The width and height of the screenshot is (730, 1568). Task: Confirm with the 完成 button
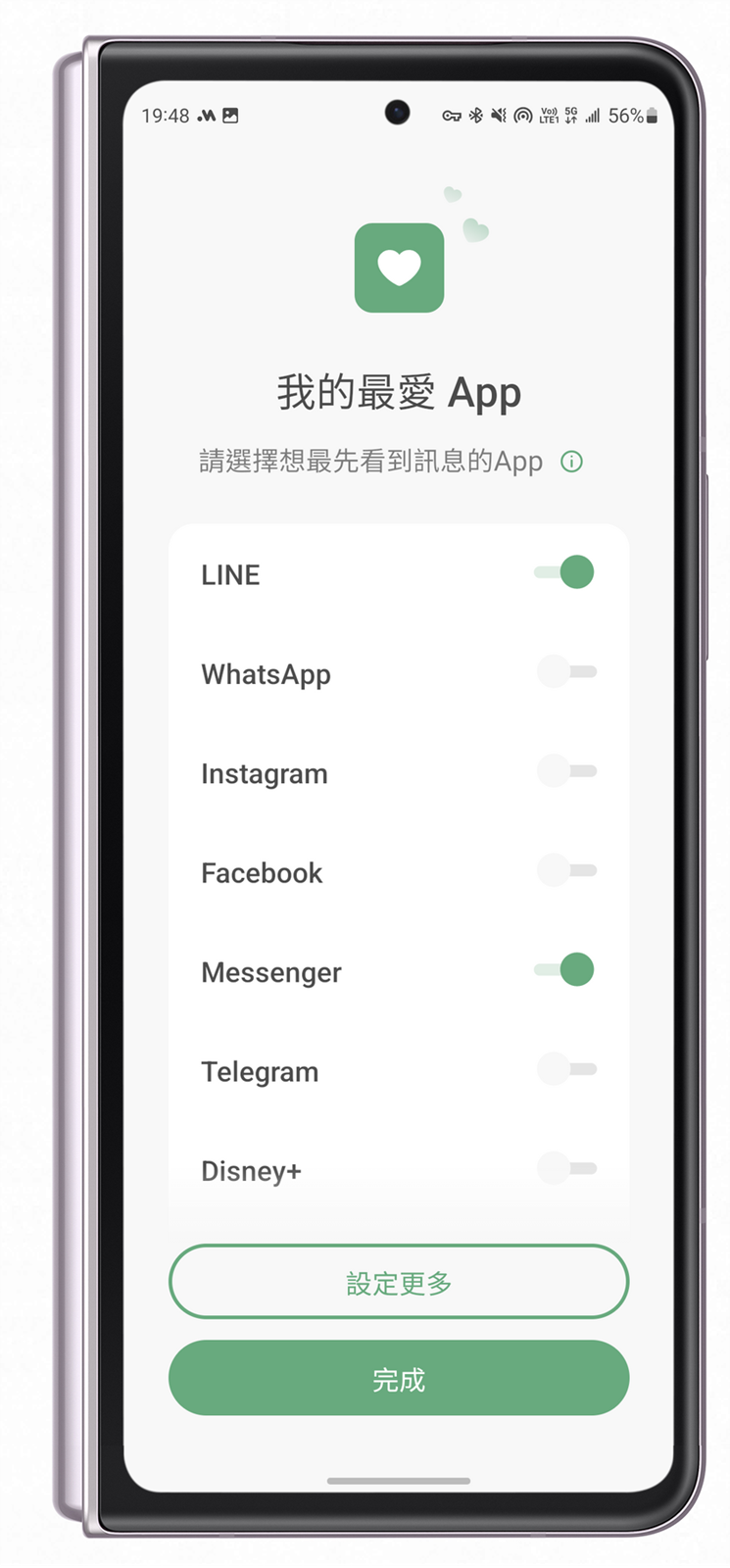point(399,1379)
